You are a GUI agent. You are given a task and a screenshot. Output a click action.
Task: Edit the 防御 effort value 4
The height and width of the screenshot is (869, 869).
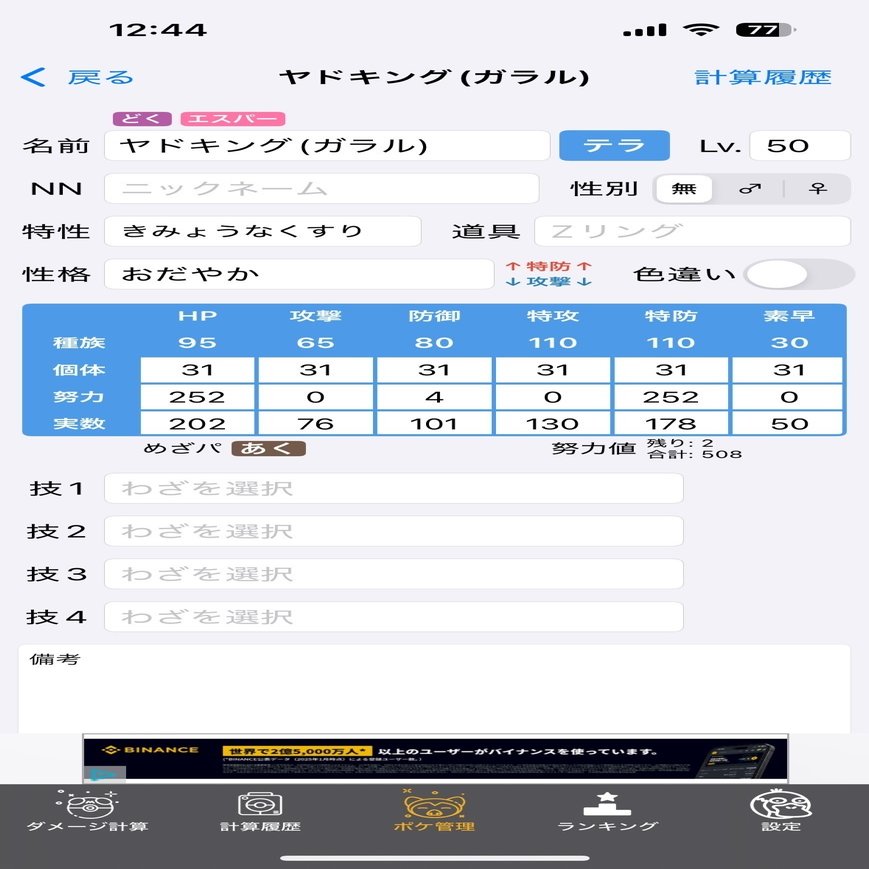tap(434, 396)
